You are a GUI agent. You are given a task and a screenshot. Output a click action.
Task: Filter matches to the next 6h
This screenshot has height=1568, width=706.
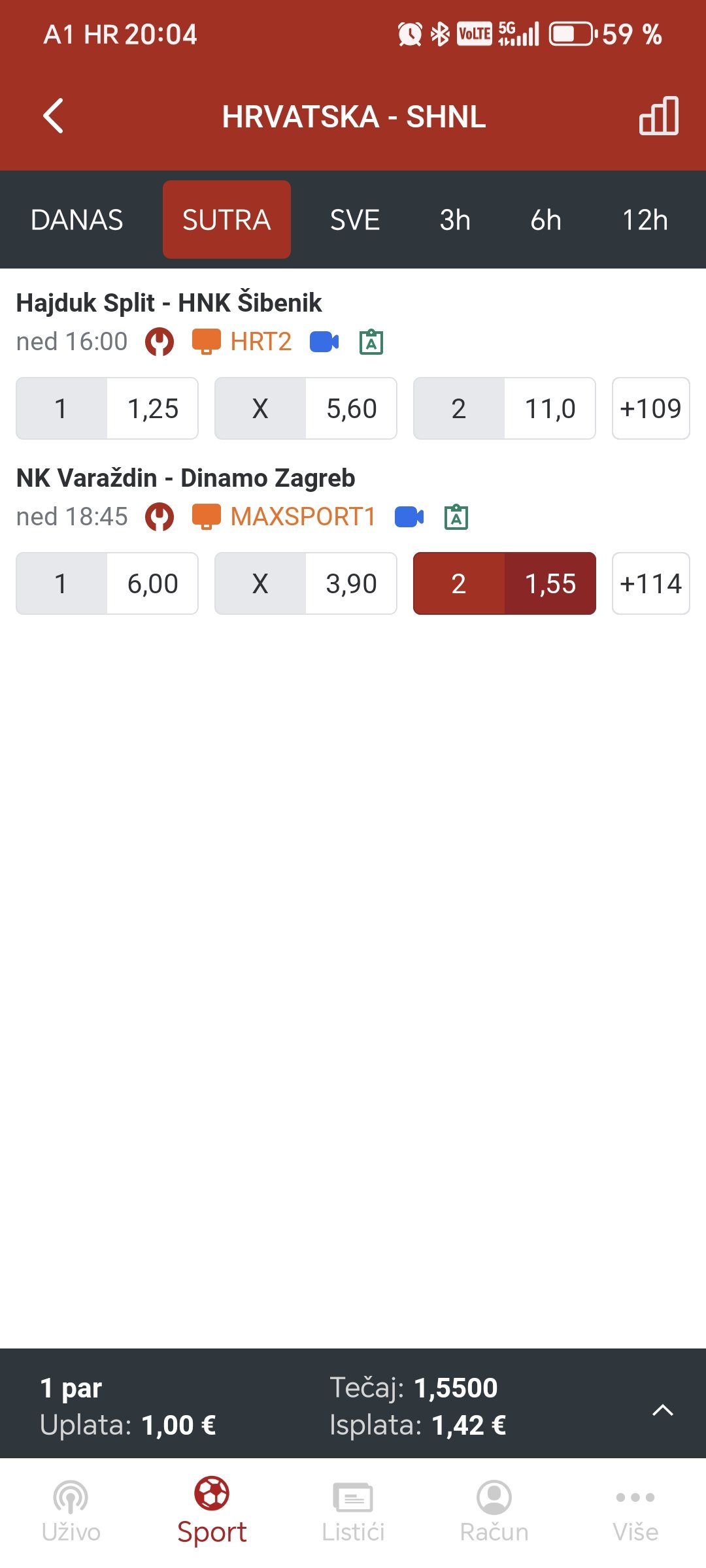[x=546, y=220]
